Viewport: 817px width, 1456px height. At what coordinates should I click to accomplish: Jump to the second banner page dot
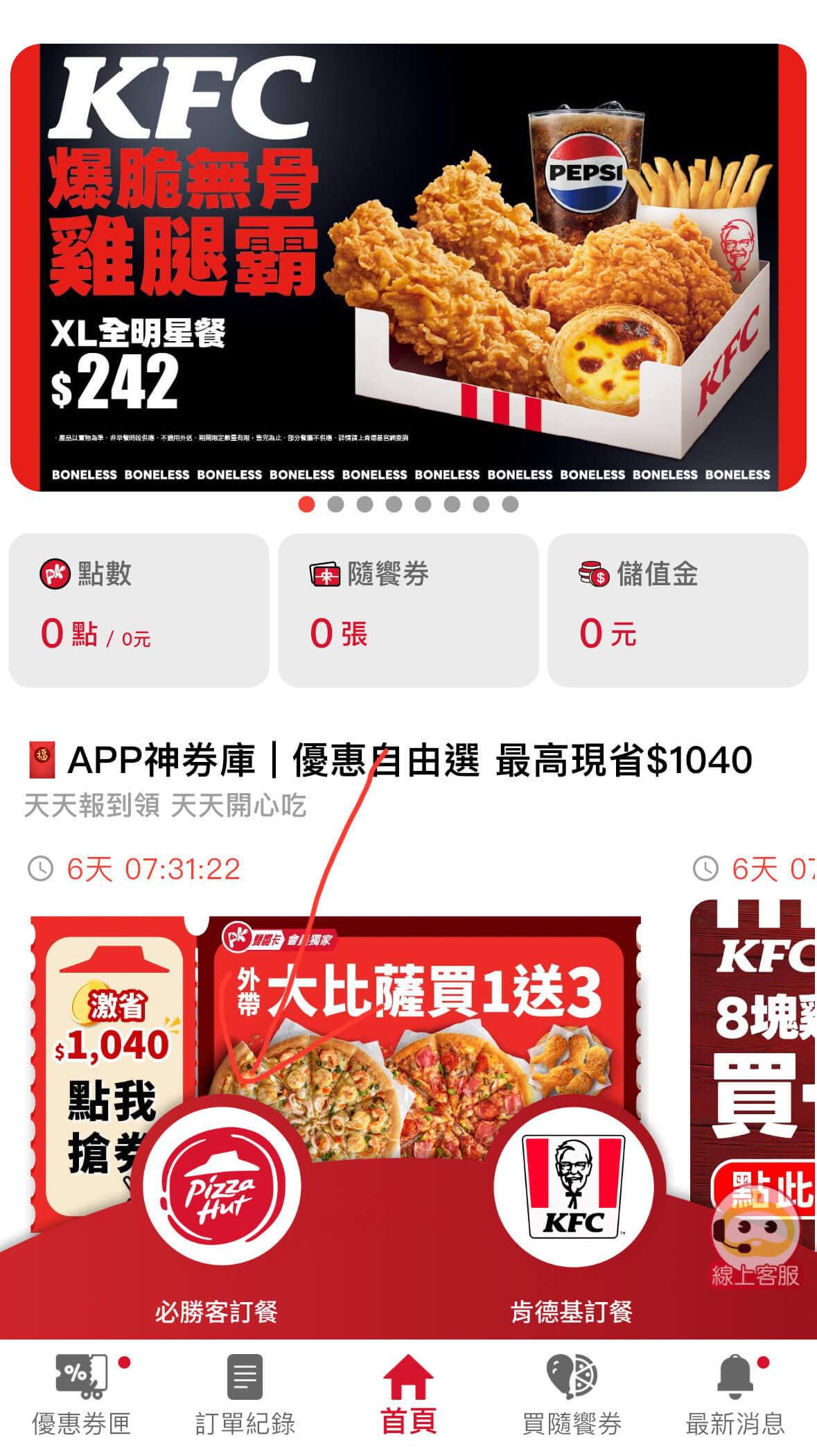(x=336, y=505)
